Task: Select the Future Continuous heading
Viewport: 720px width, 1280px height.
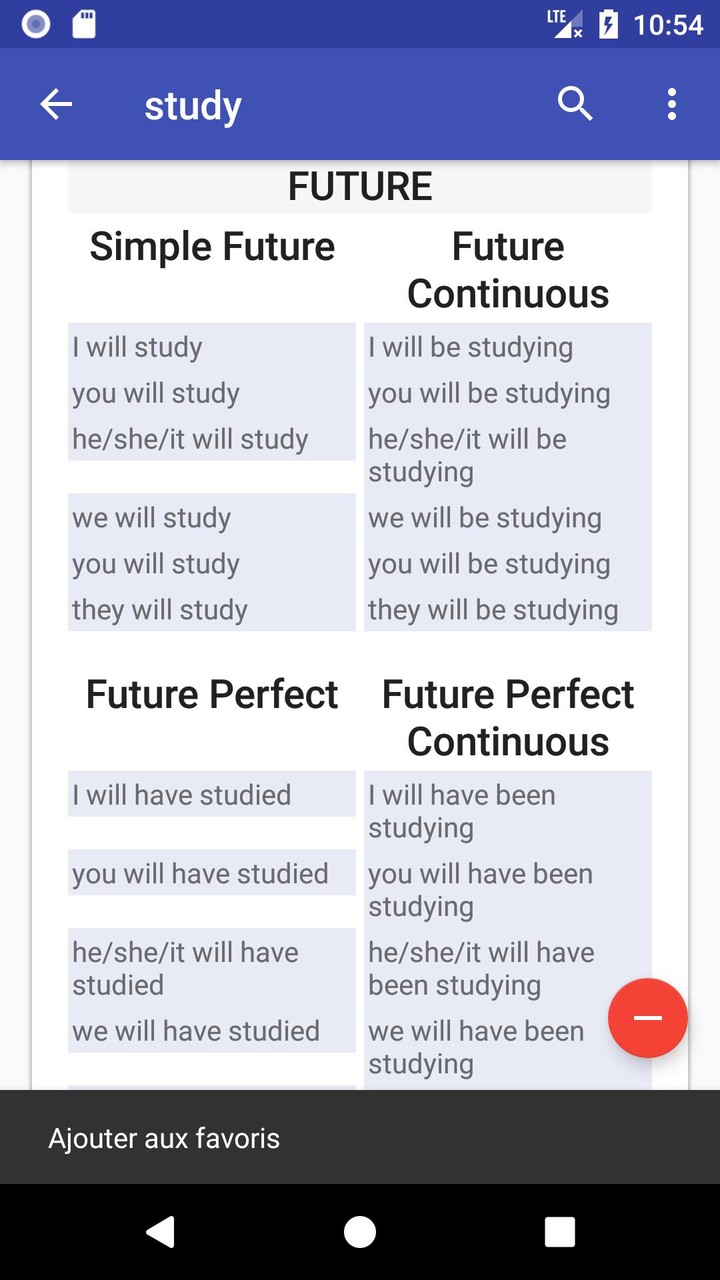Action: [x=507, y=270]
